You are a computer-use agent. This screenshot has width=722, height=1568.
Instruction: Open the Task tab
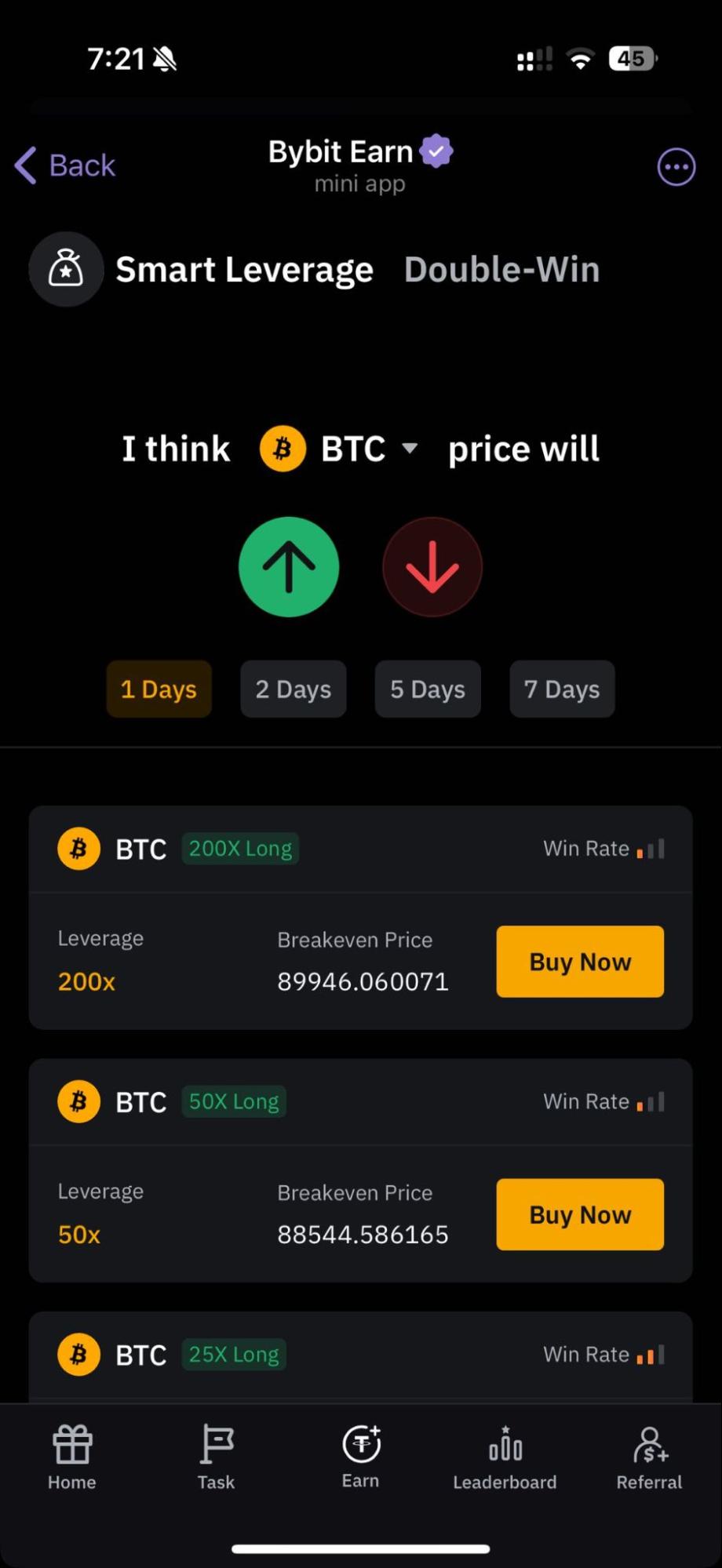tap(216, 1457)
